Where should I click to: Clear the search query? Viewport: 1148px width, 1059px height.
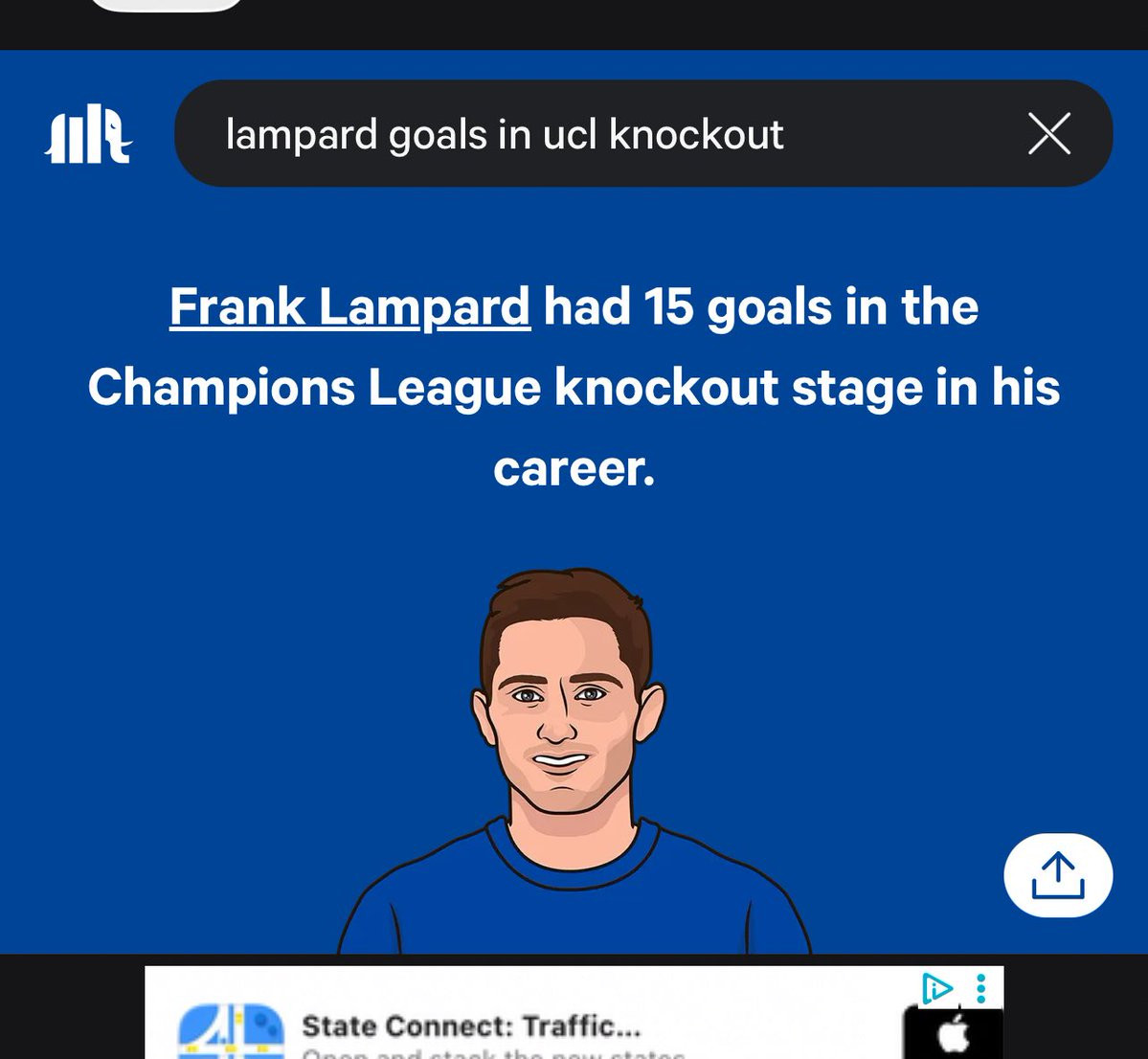pos(1048,133)
